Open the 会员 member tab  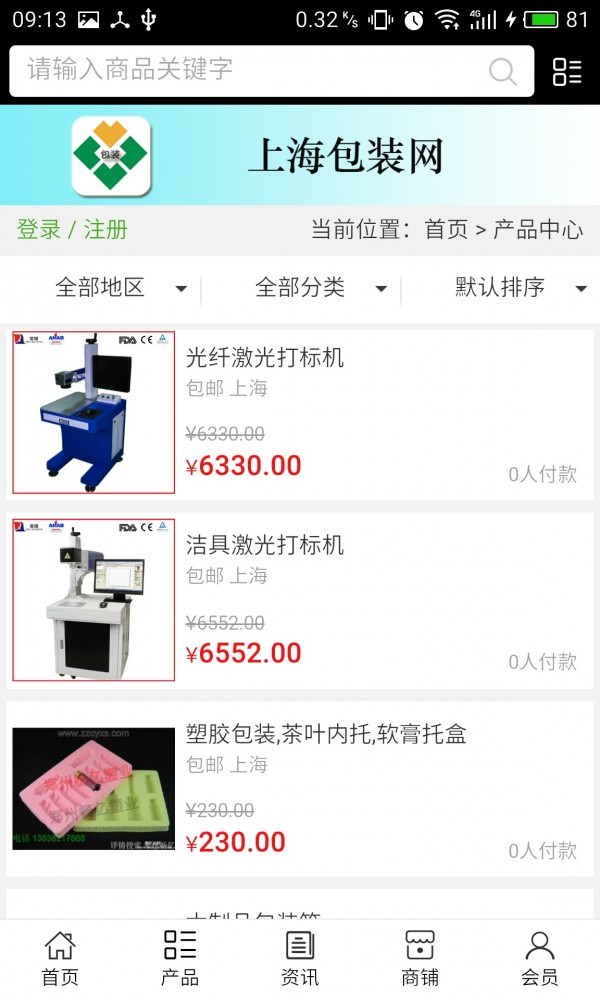[x=540, y=958]
